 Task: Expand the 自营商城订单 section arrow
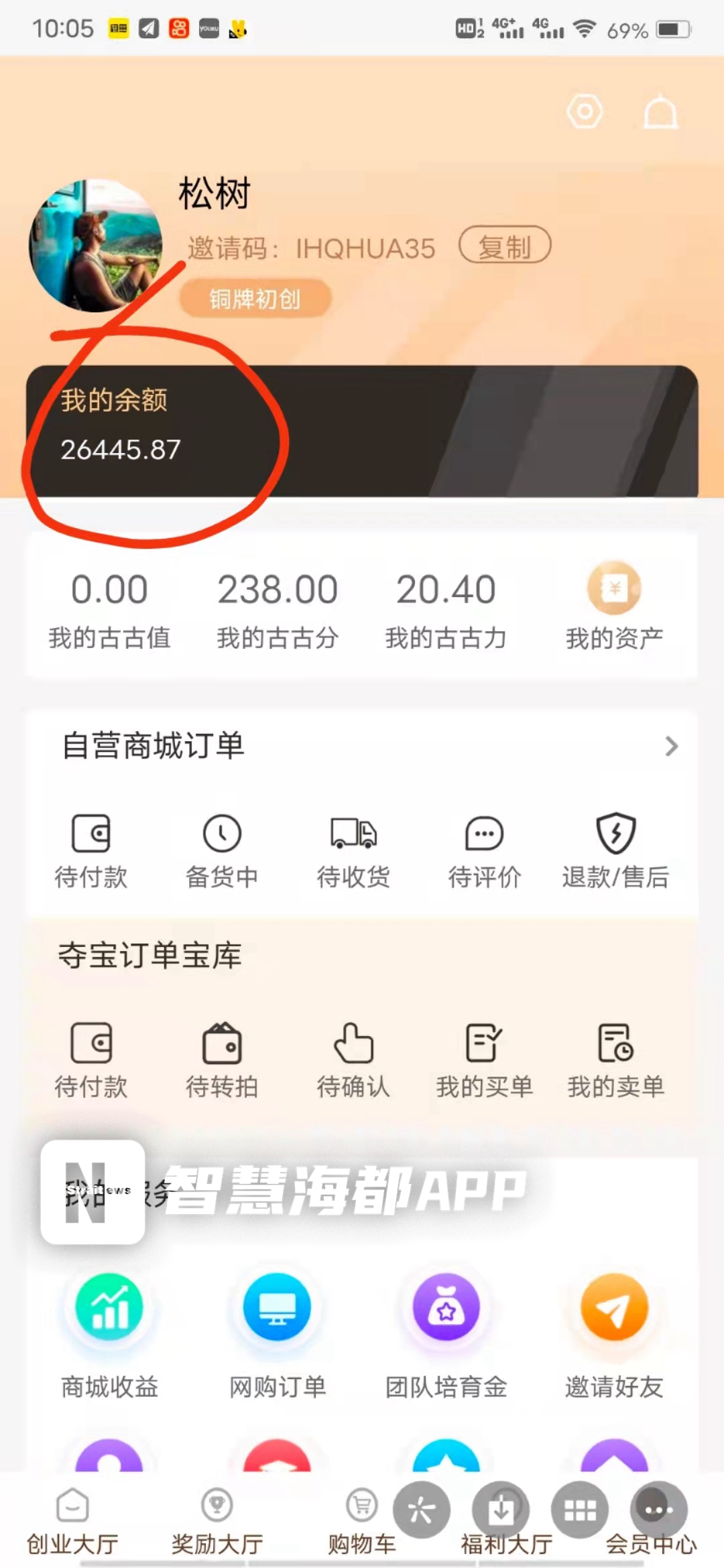click(671, 746)
